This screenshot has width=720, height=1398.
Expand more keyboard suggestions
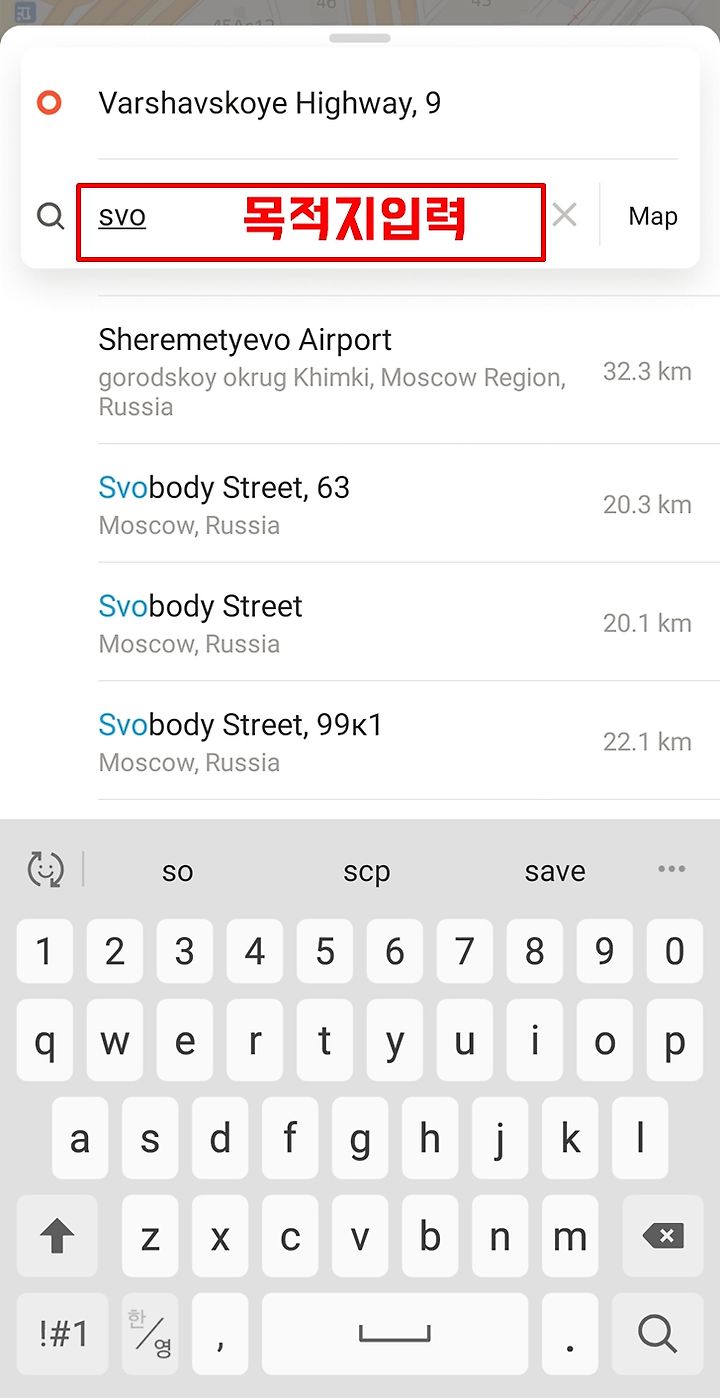[672, 869]
